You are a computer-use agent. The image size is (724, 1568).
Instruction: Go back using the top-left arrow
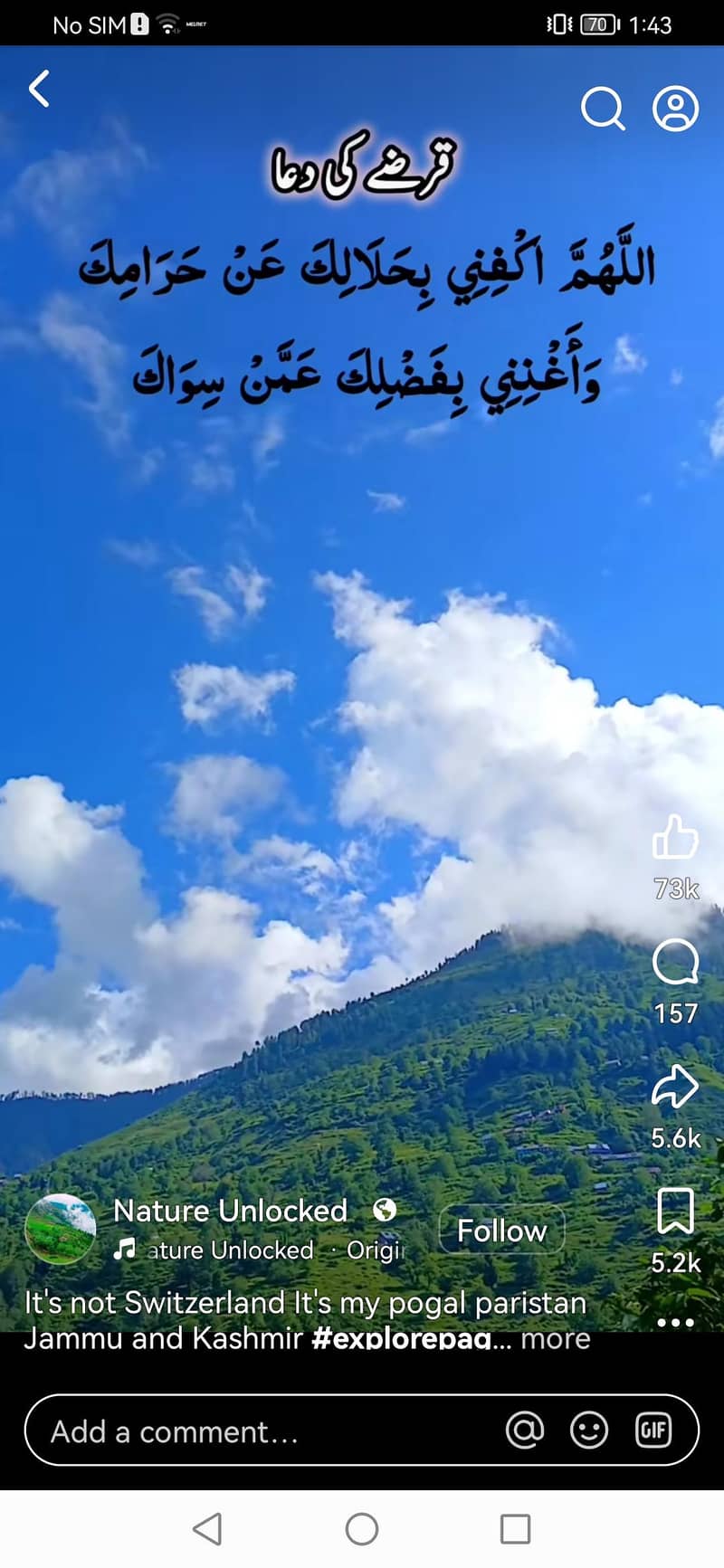39,90
